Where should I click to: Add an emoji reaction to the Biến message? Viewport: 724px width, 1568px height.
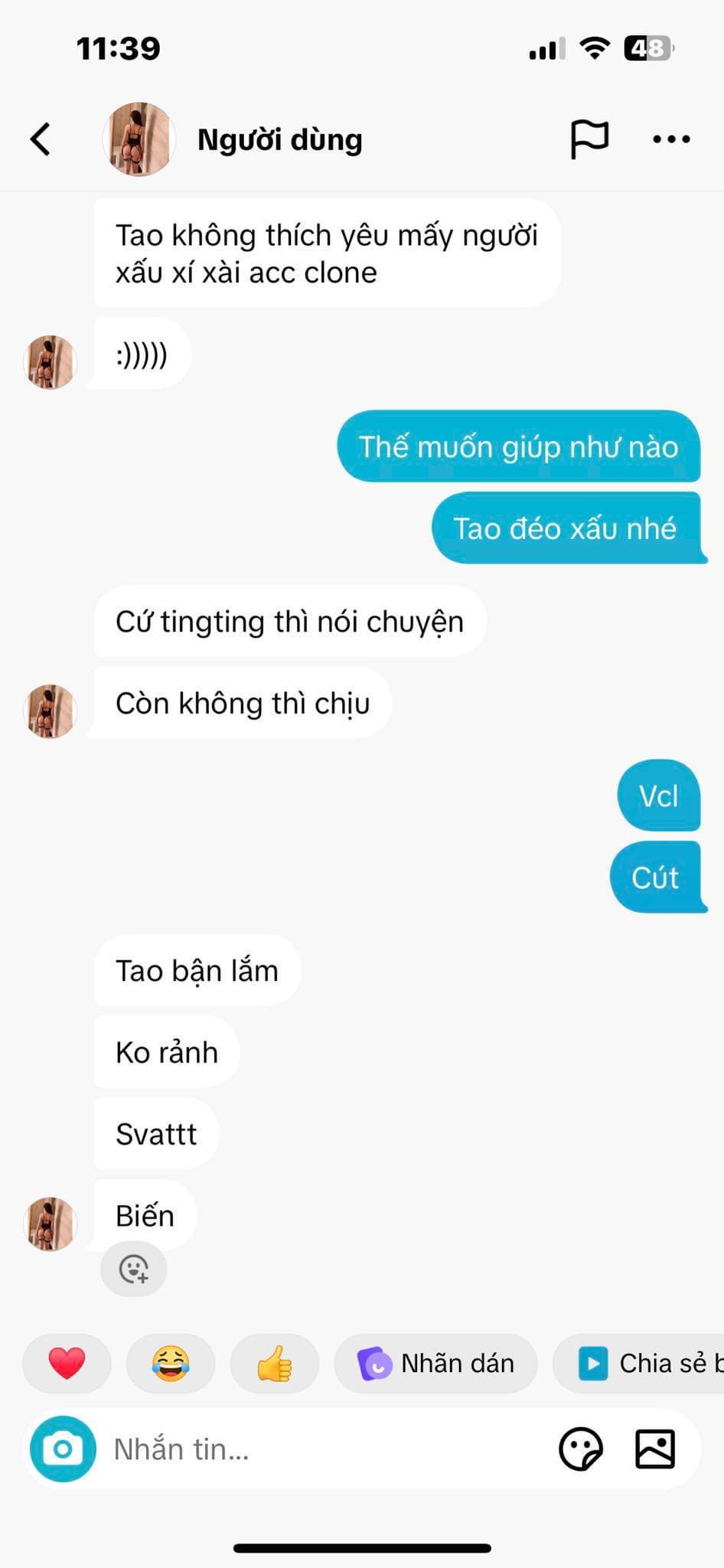(134, 1269)
